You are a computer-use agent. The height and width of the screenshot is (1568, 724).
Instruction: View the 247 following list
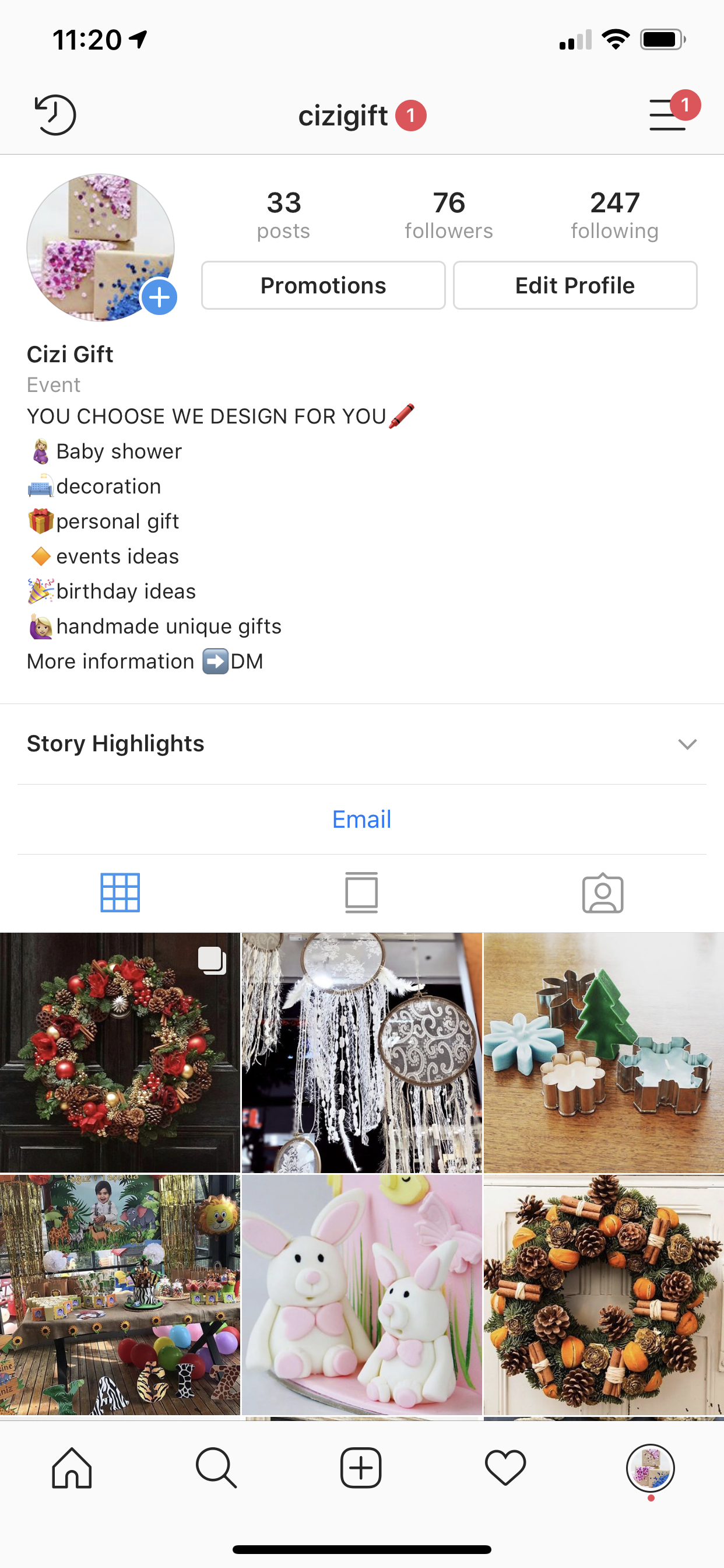tap(614, 214)
